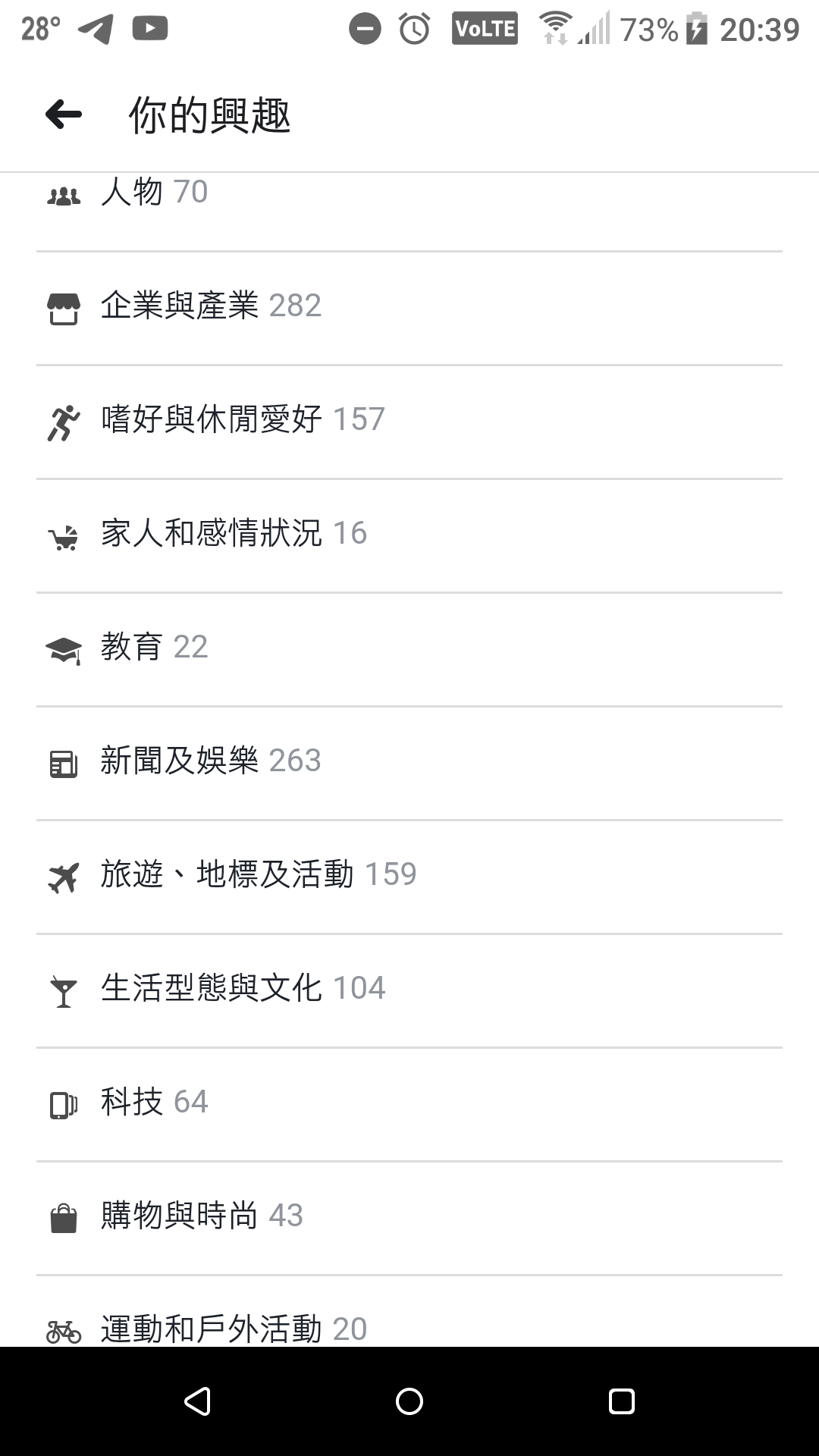Screen dimensions: 819x1456
Task: Open 購物與時尚 interests
Action: point(409,1218)
